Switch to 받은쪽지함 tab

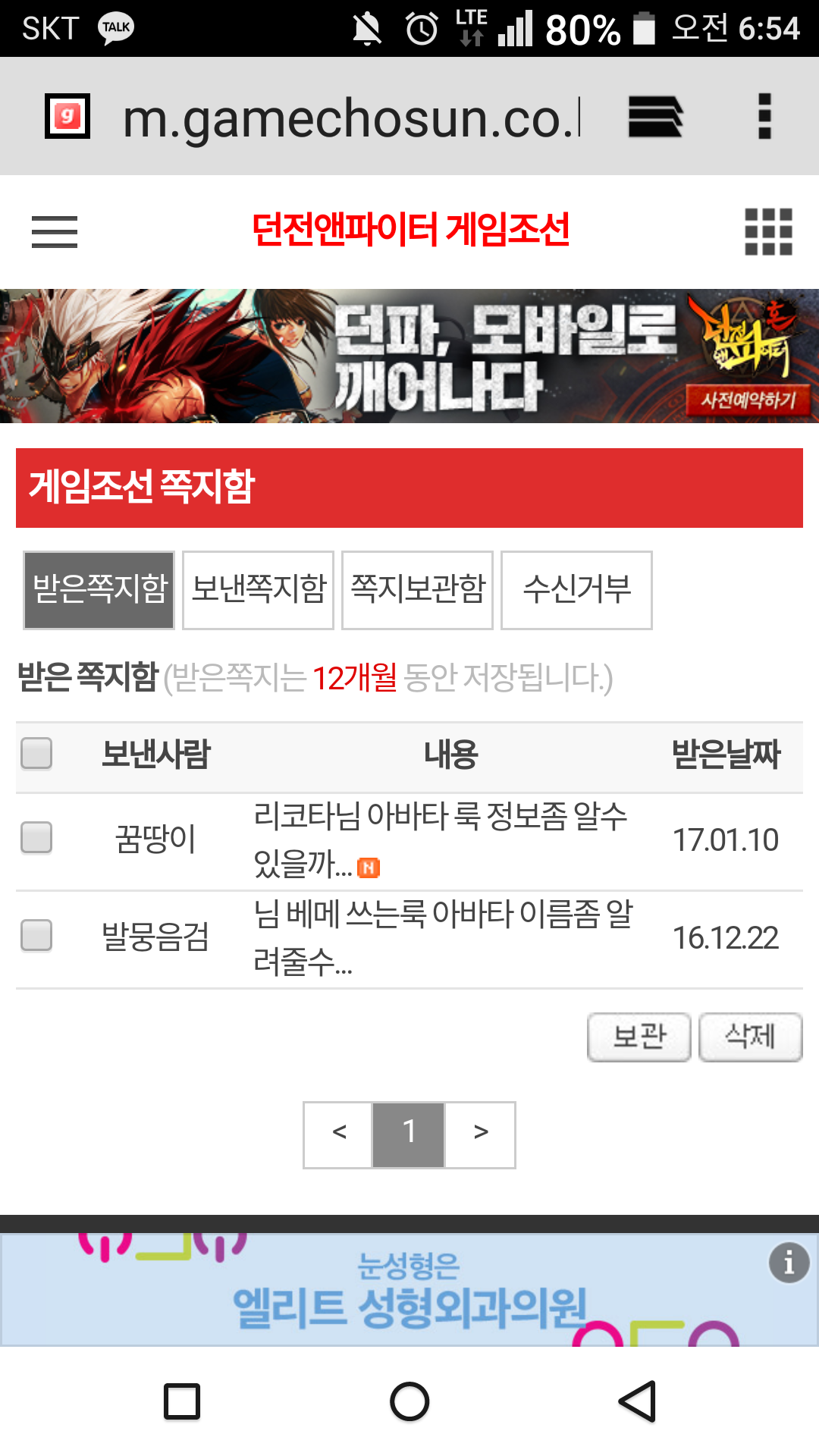coord(99,590)
